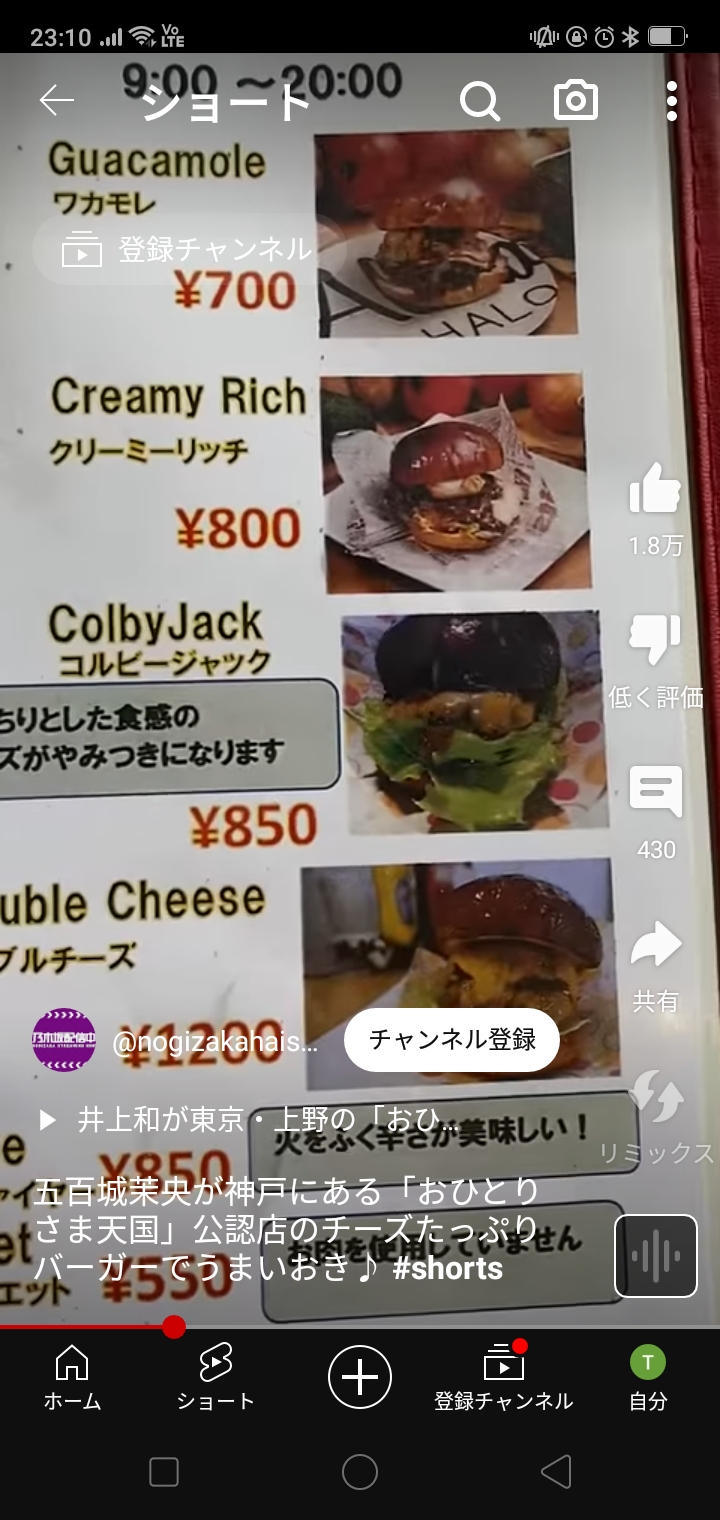This screenshot has height=1520, width=720.
Task: Open 登録チャンネル tab in bottom bar
Action: pos(503,1377)
